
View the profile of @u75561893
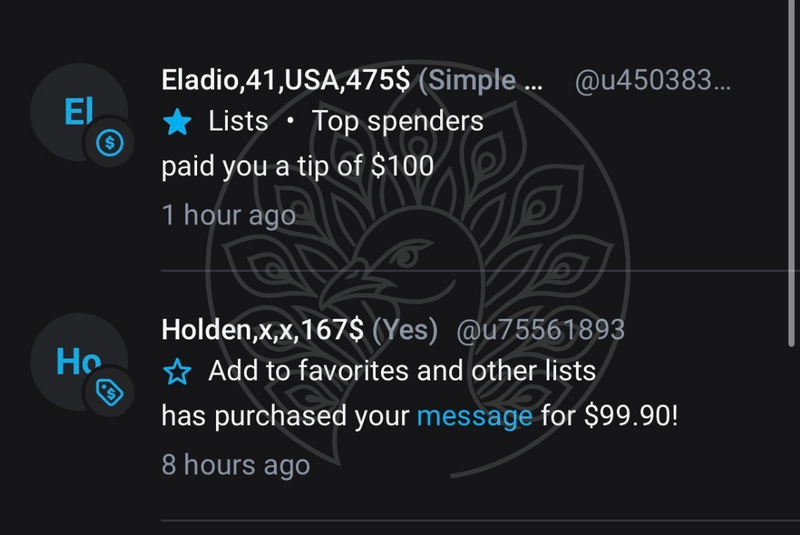click(x=540, y=329)
